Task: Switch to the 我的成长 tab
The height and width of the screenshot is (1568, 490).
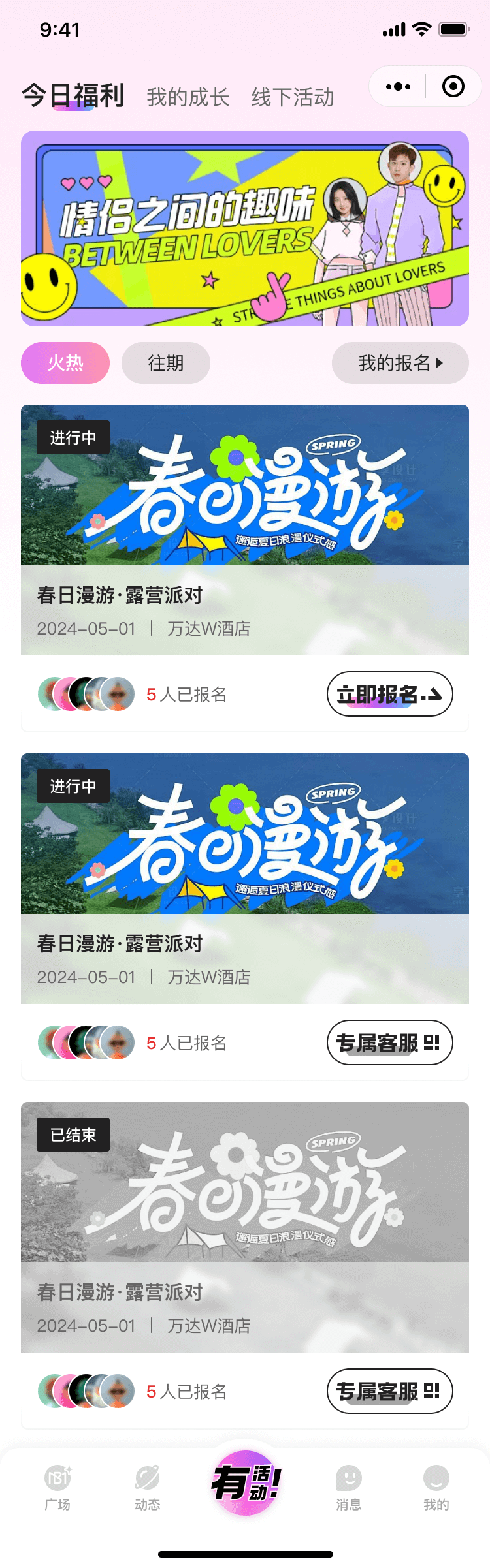Action: pos(188,97)
